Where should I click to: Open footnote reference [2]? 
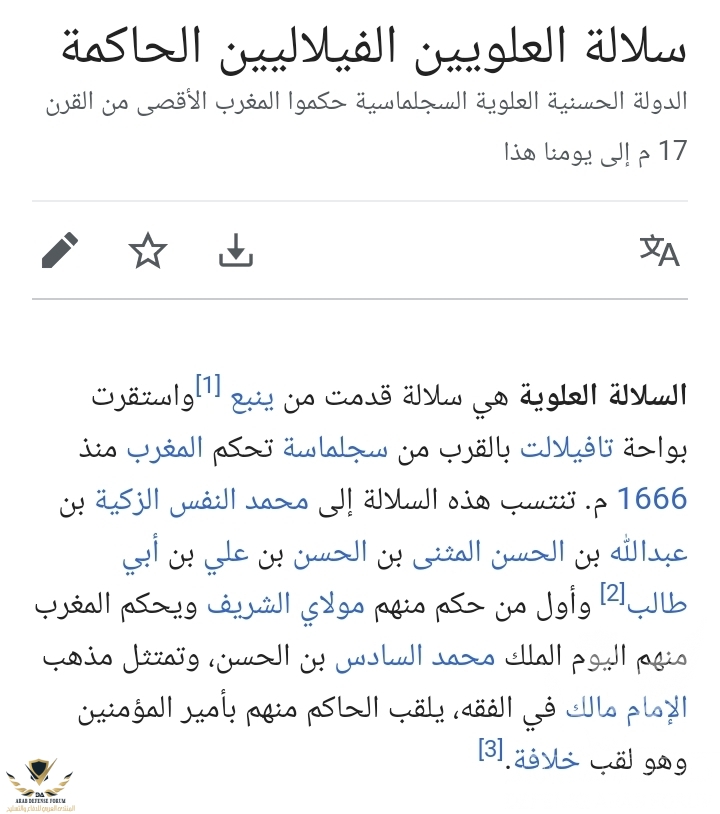point(611,593)
